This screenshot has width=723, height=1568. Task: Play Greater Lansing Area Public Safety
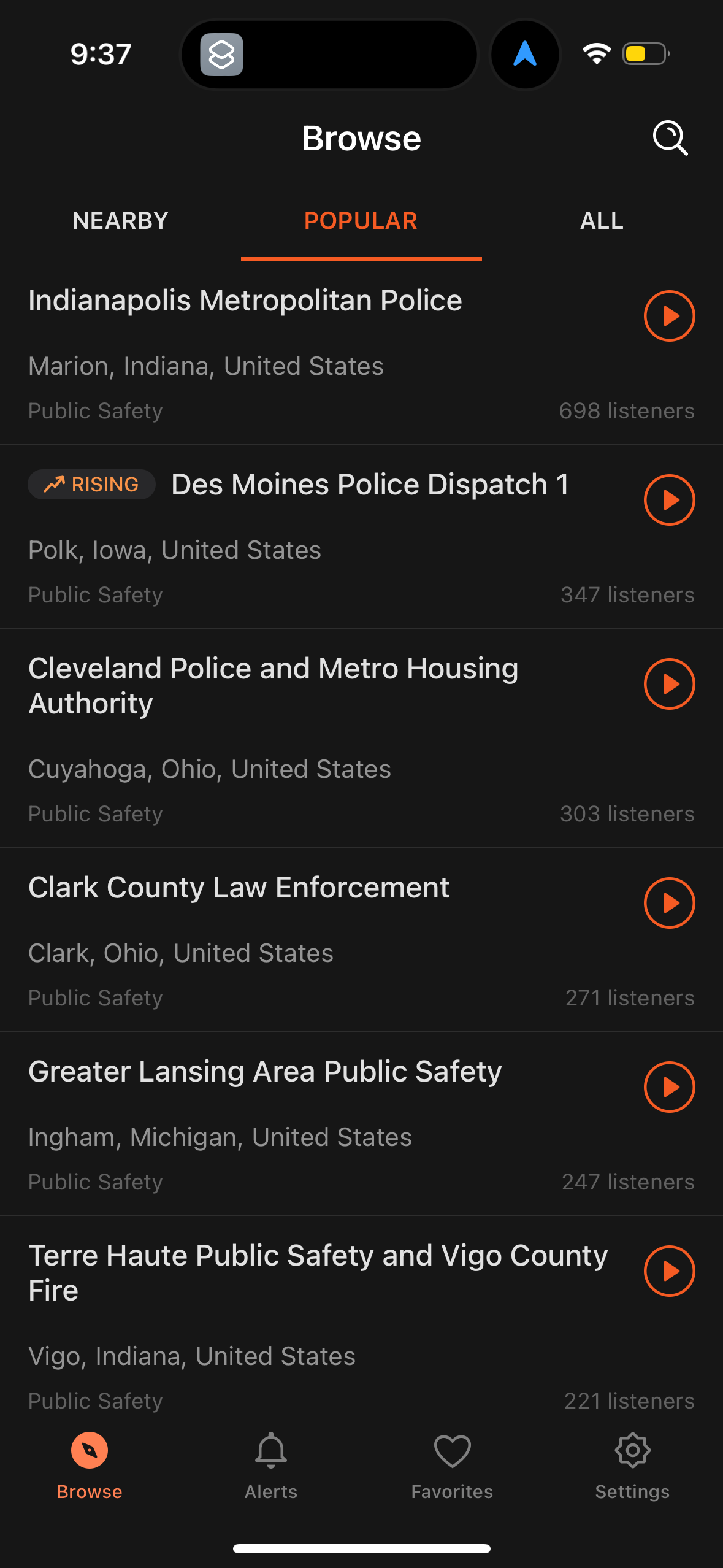(x=670, y=1087)
